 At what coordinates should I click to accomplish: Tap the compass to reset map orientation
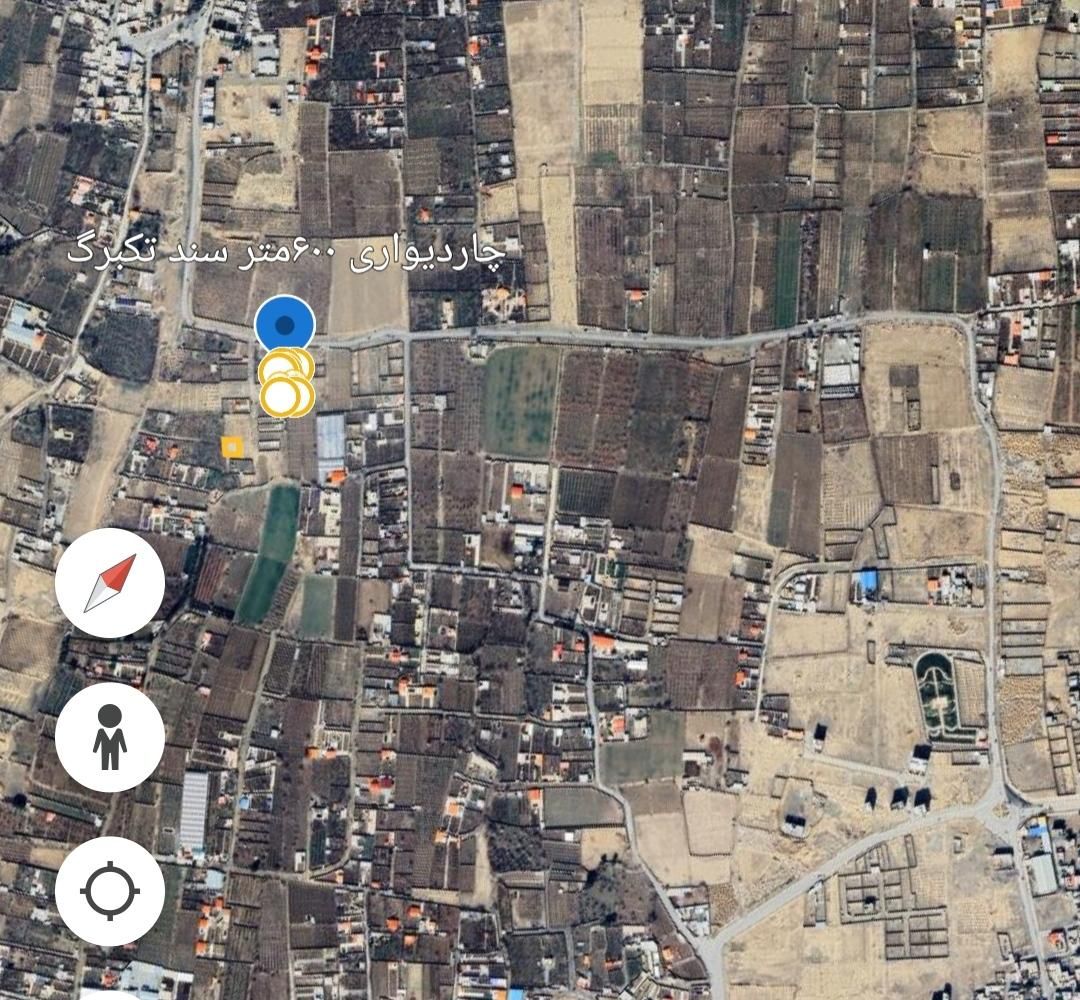(110, 583)
